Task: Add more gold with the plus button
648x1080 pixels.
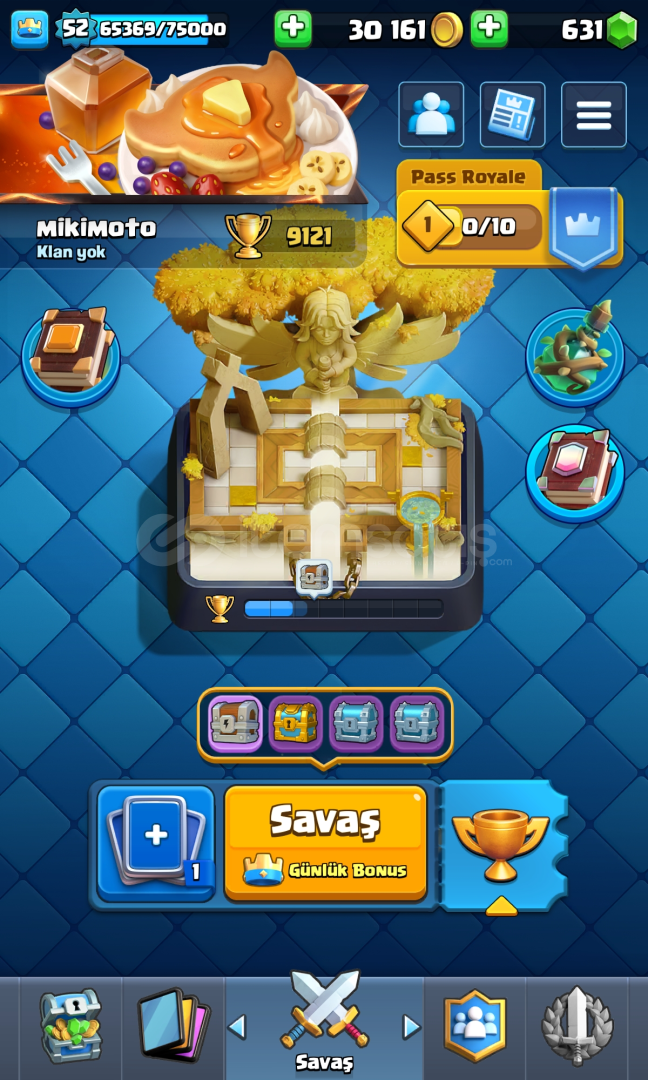Action: 293,29
